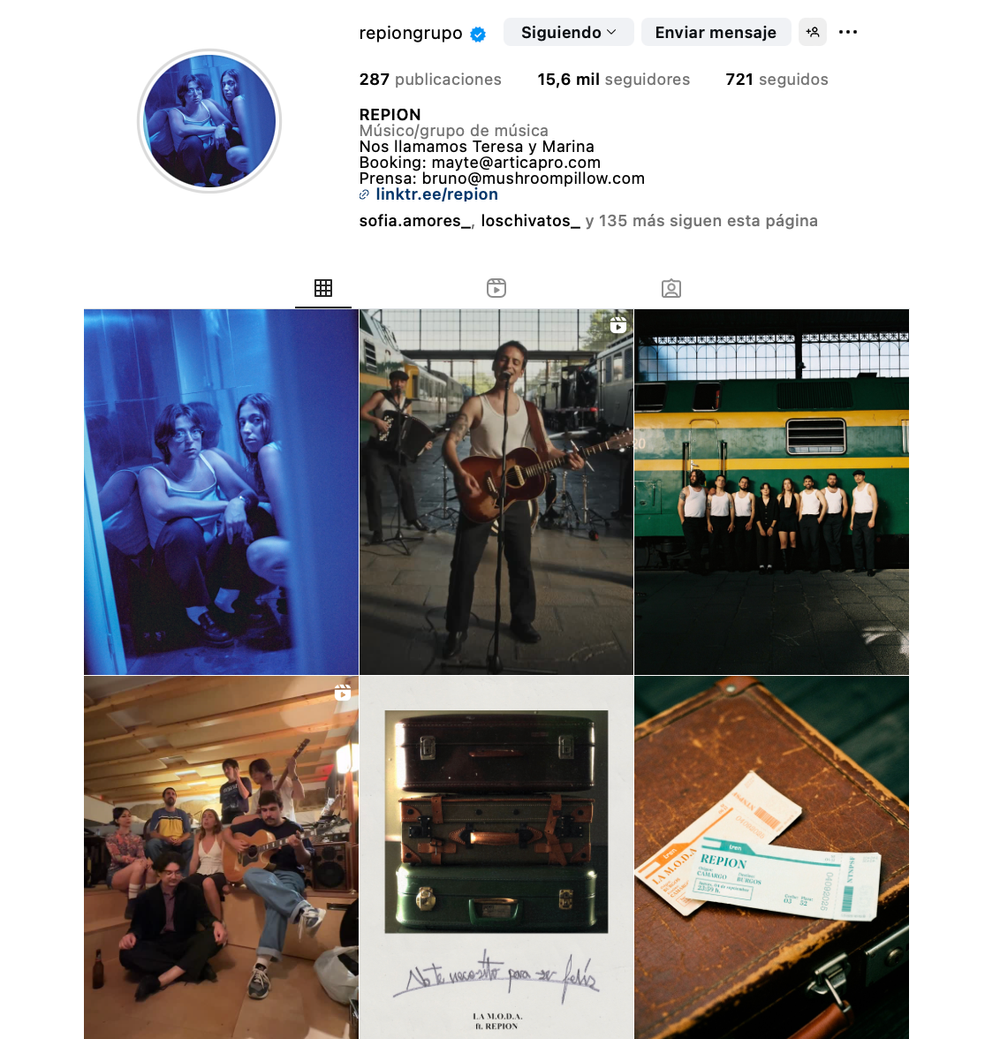Open the stacked suitcases poster post

pyautogui.click(x=496, y=857)
